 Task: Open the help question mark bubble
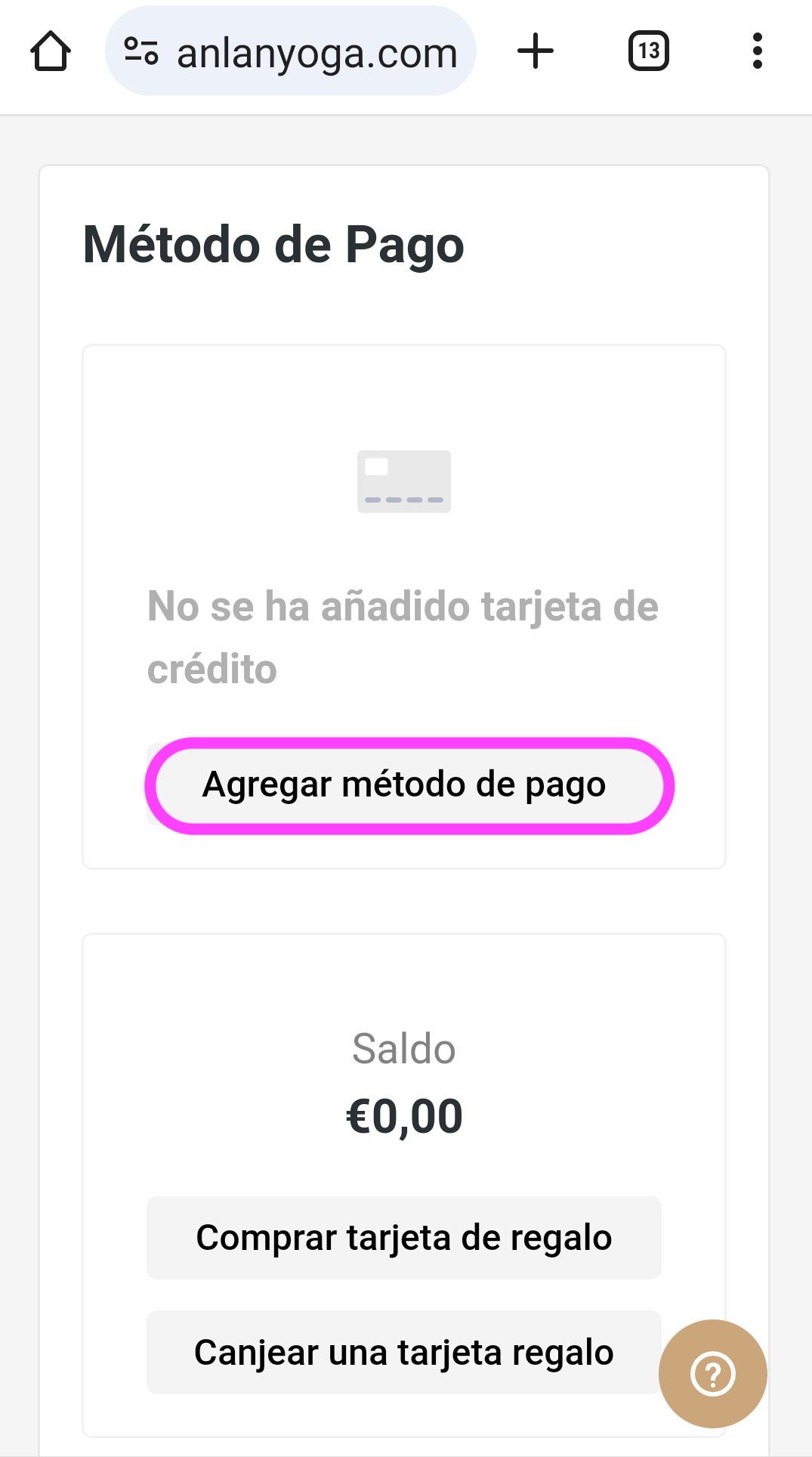click(712, 1373)
